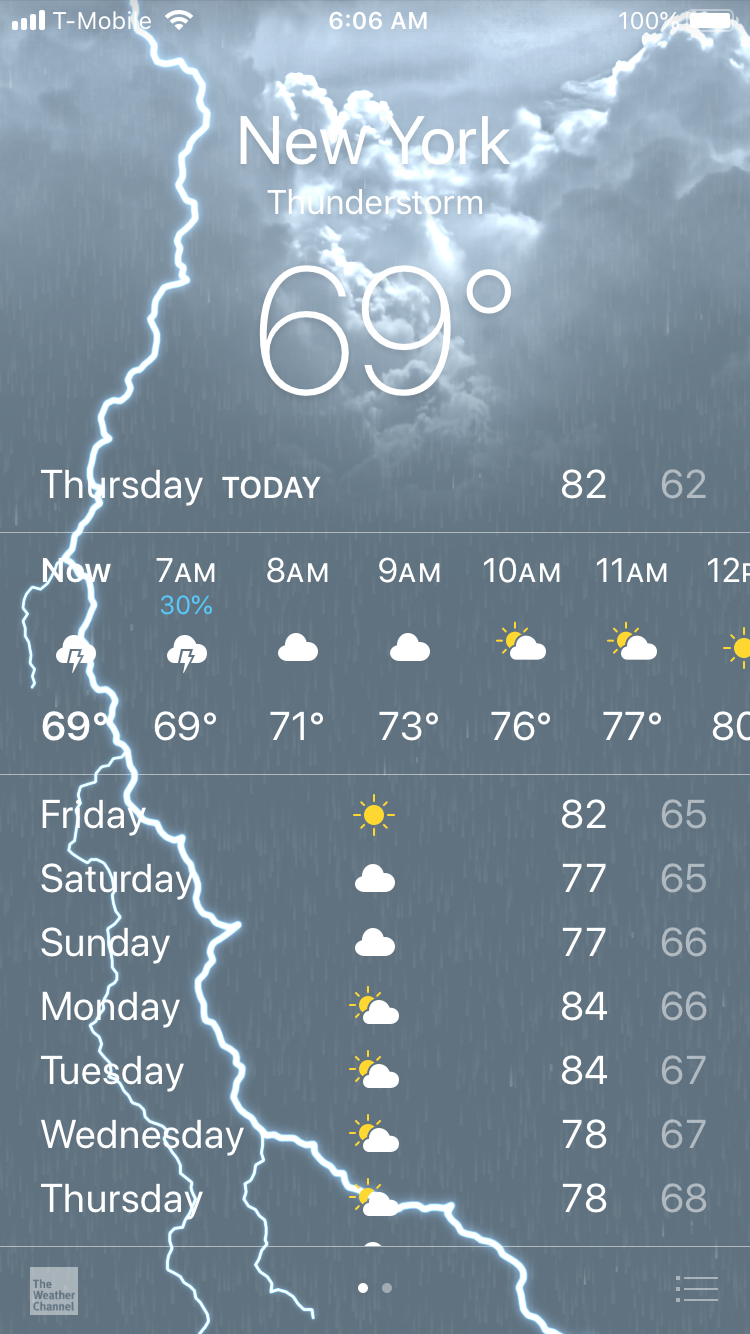Open The Weather Channel link
This screenshot has height=1334, width=750.
tap(54, 1290)
